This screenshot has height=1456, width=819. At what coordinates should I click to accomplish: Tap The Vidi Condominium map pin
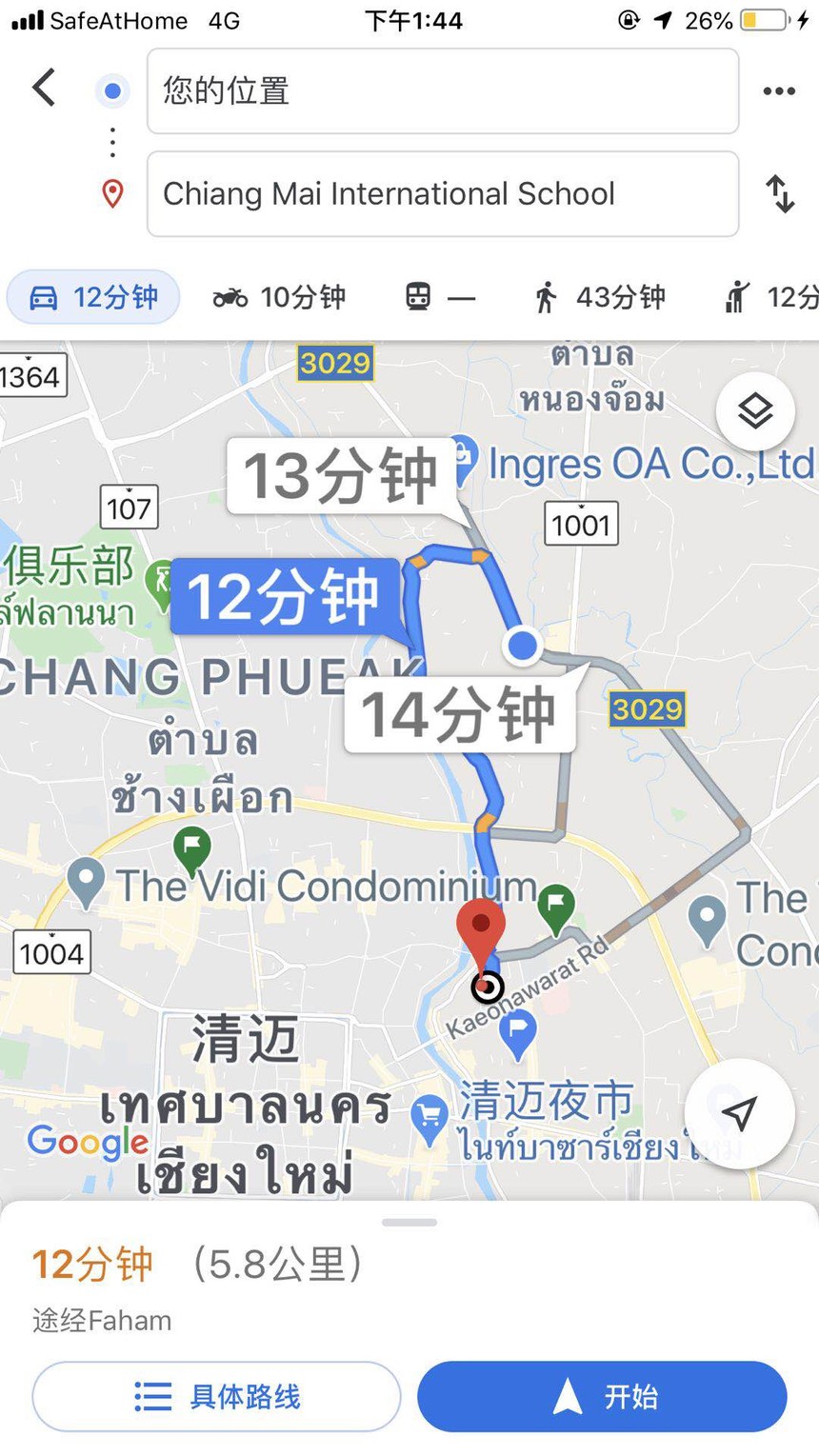point(87,884)
